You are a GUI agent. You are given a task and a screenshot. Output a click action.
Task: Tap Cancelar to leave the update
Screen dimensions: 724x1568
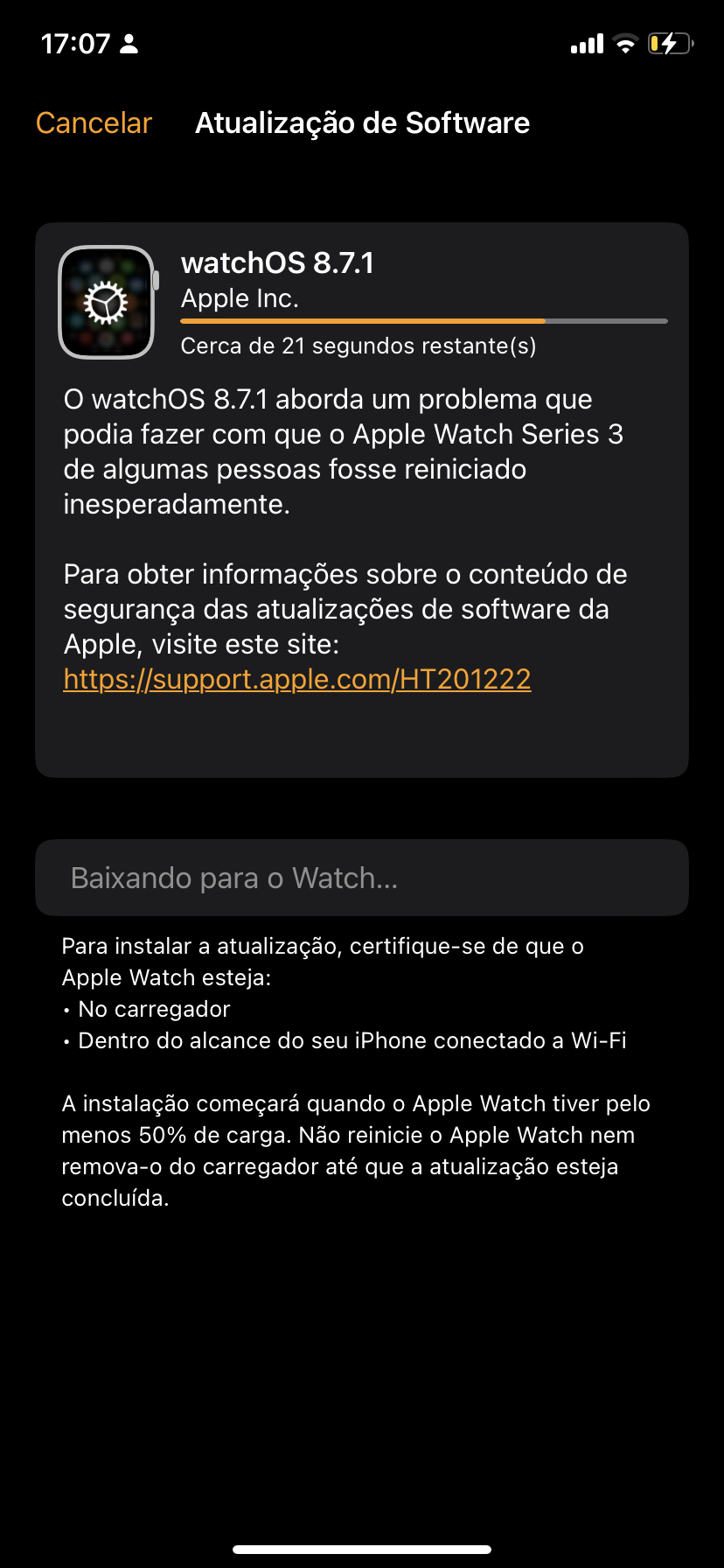tap(94, 123)
